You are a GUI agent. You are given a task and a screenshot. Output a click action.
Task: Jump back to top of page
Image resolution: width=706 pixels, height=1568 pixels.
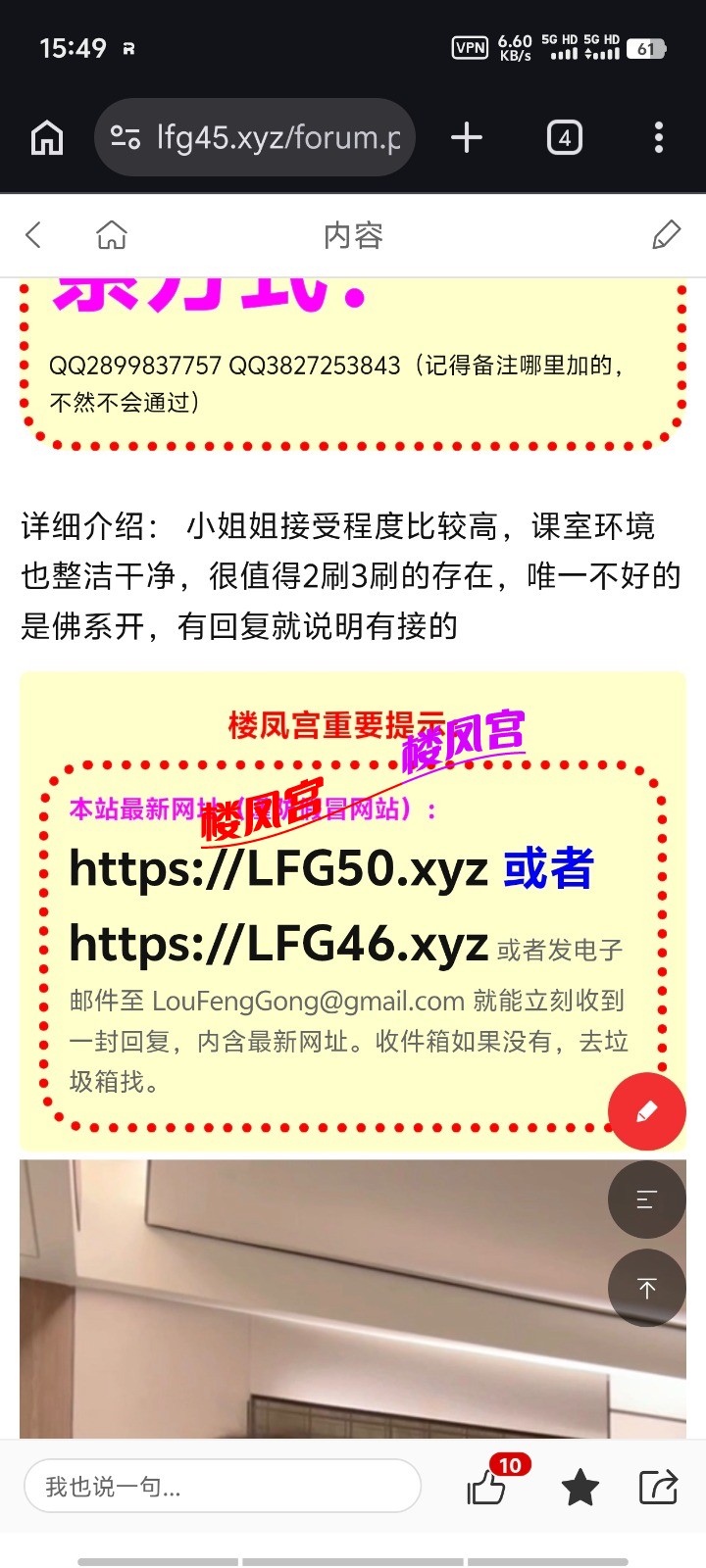[x=646, y=1288]
